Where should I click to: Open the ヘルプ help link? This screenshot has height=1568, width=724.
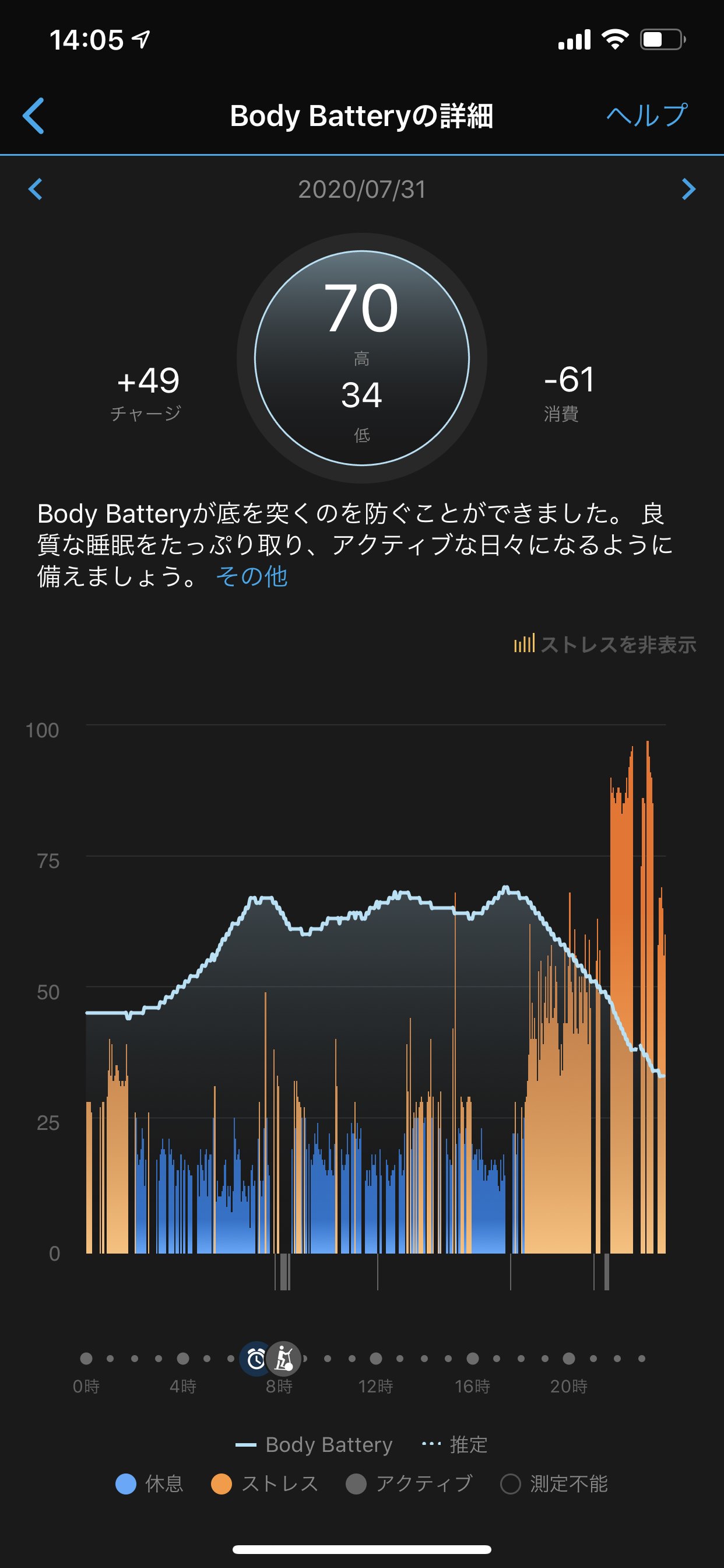(x=646, y=115)
